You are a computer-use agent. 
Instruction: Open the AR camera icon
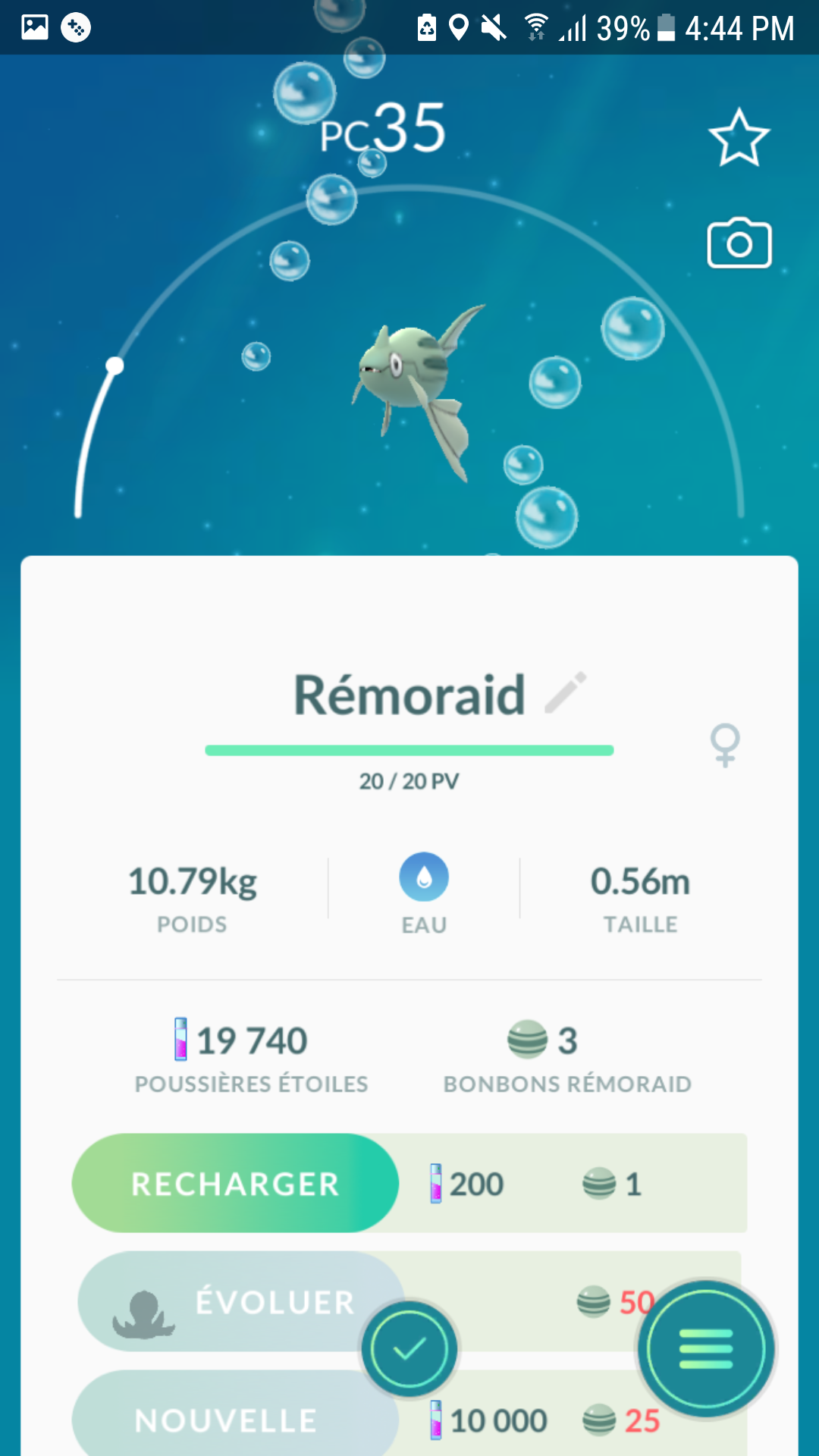[739, 243]
